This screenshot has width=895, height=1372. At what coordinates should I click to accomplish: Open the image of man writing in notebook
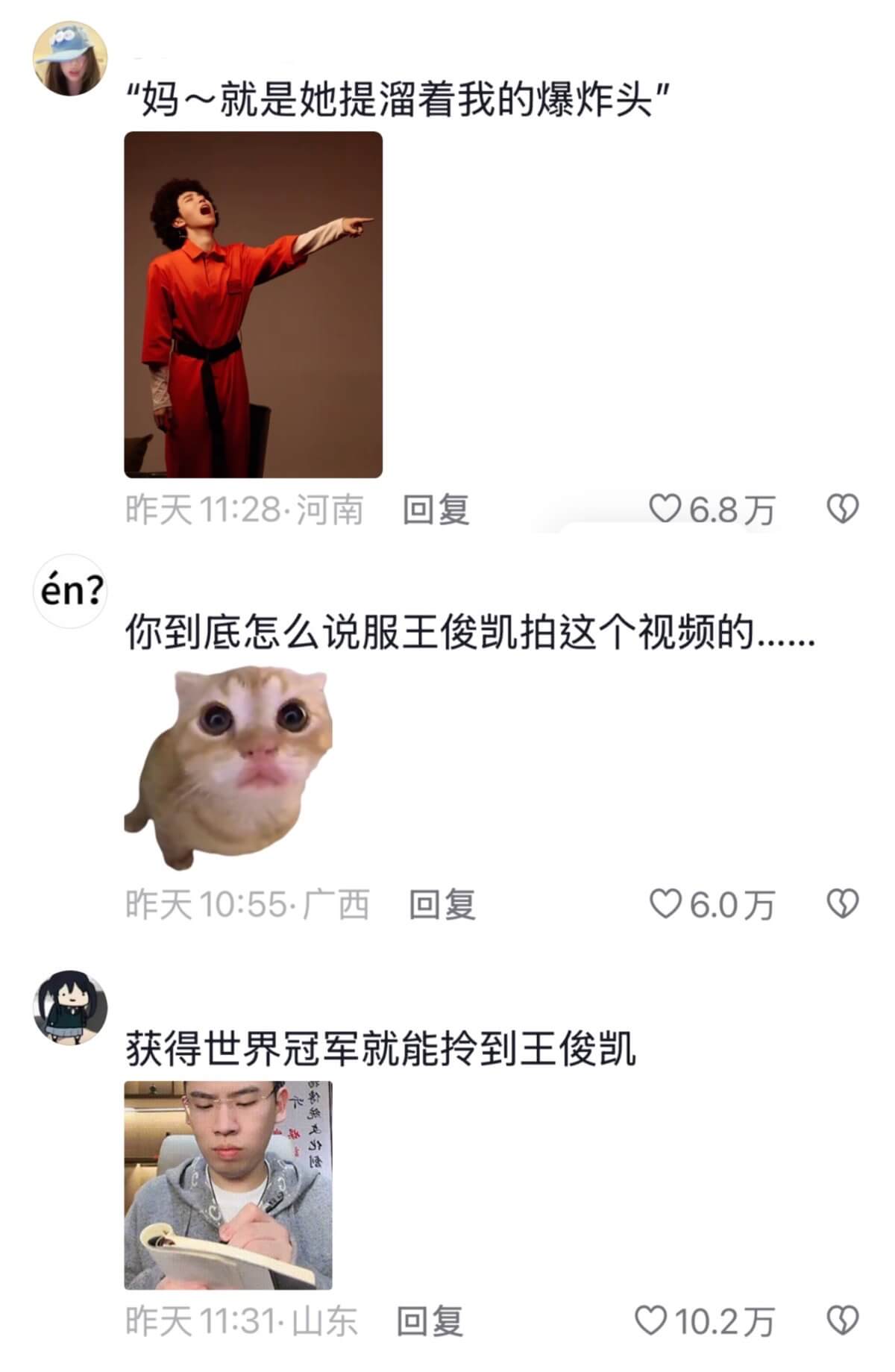[227, 1185]
